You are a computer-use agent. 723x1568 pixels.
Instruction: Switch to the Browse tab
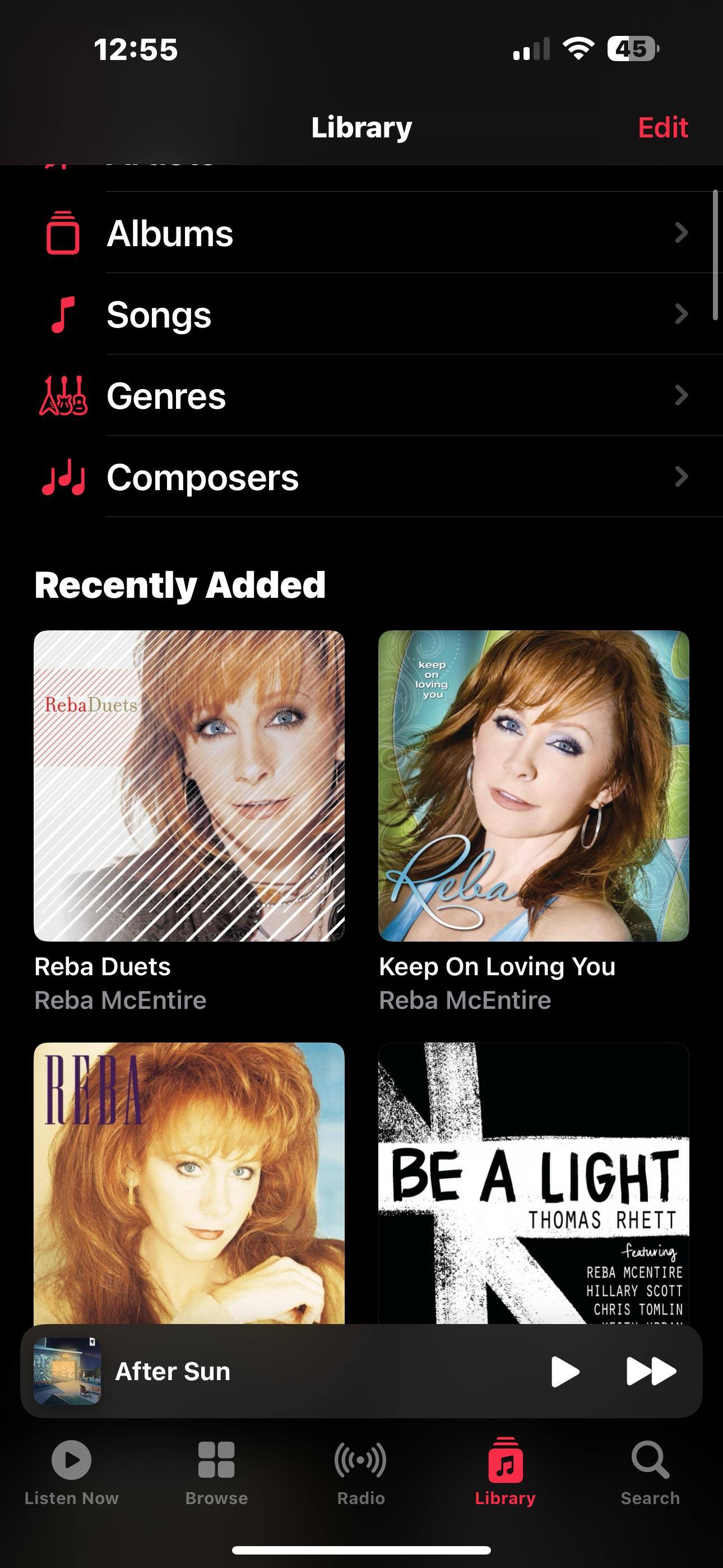click(216, 1472)
